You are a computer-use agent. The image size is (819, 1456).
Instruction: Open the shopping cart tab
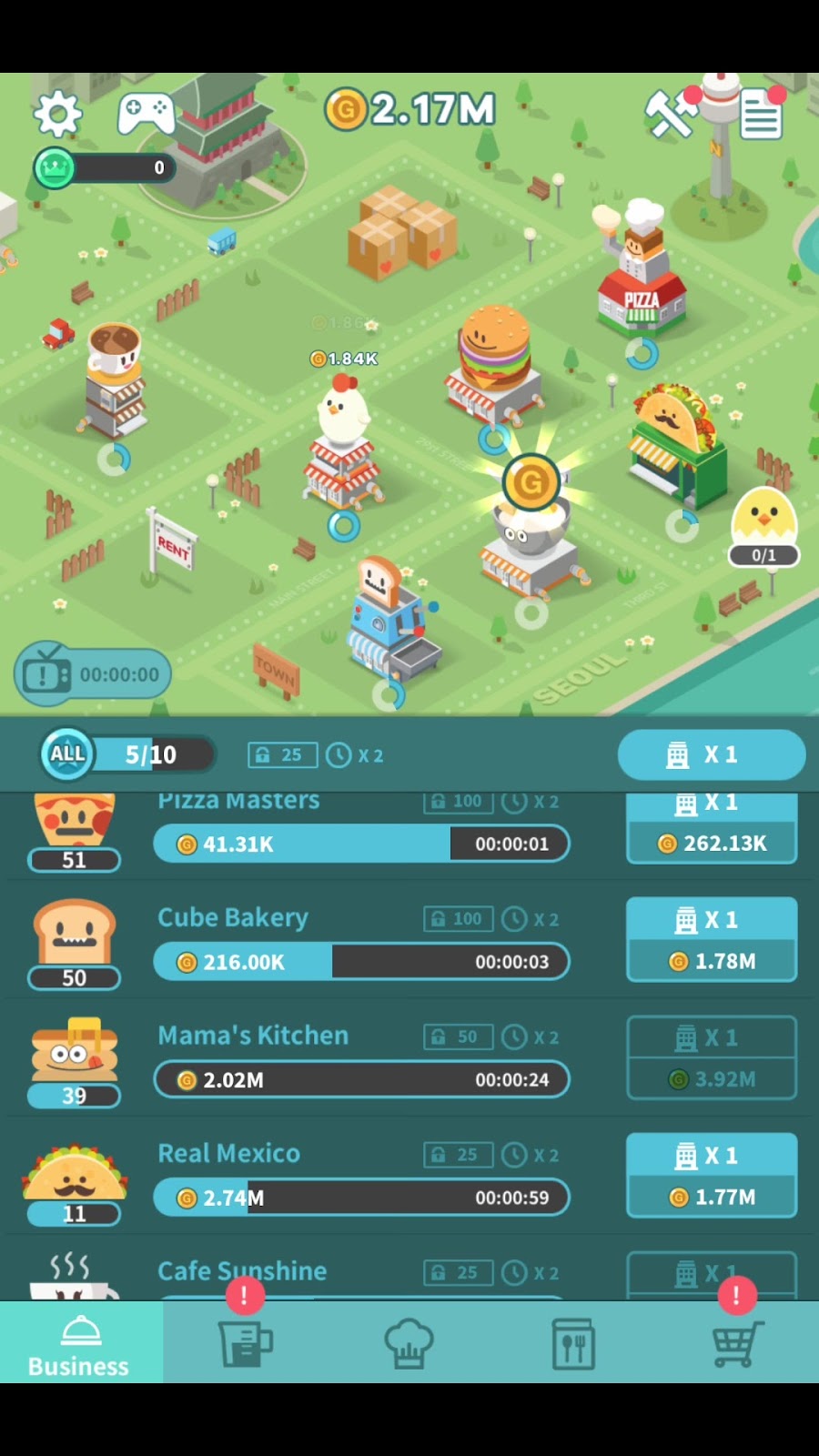coord(736,1343)
